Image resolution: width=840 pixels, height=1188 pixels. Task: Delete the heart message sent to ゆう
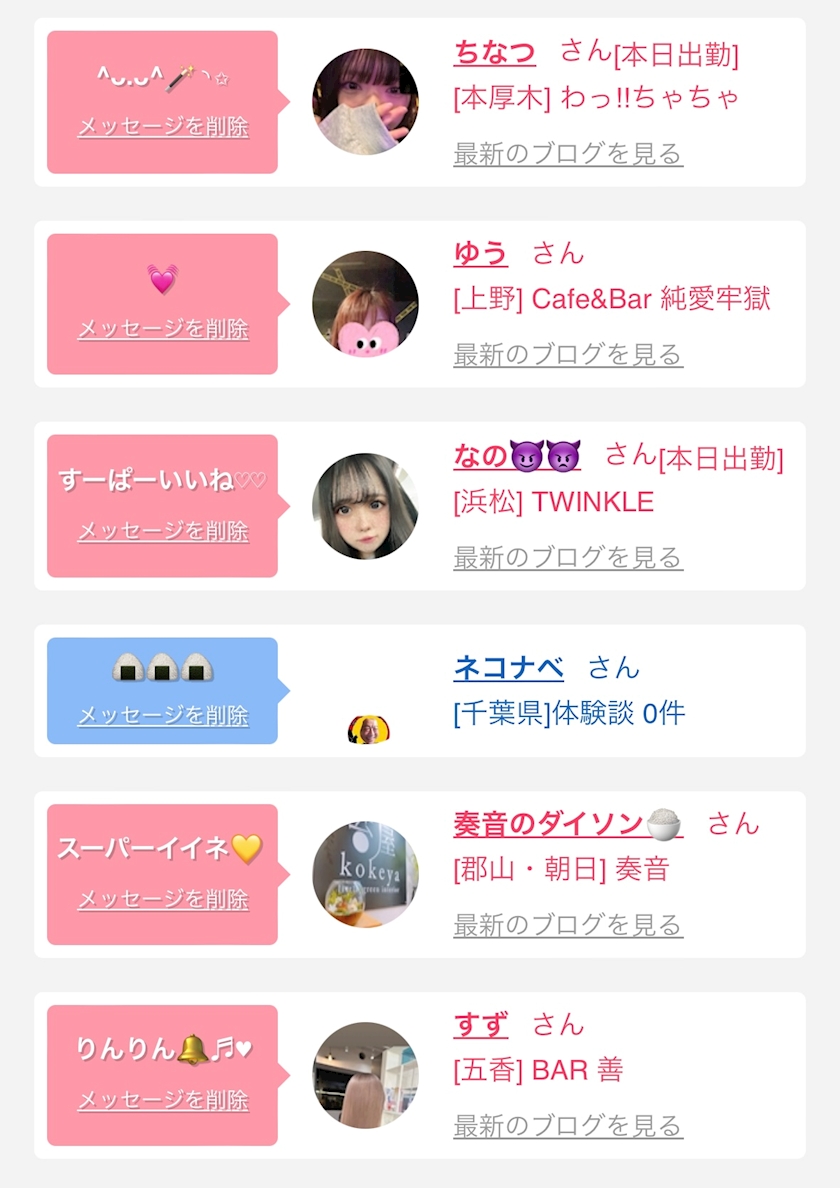(x=164, y=329)
